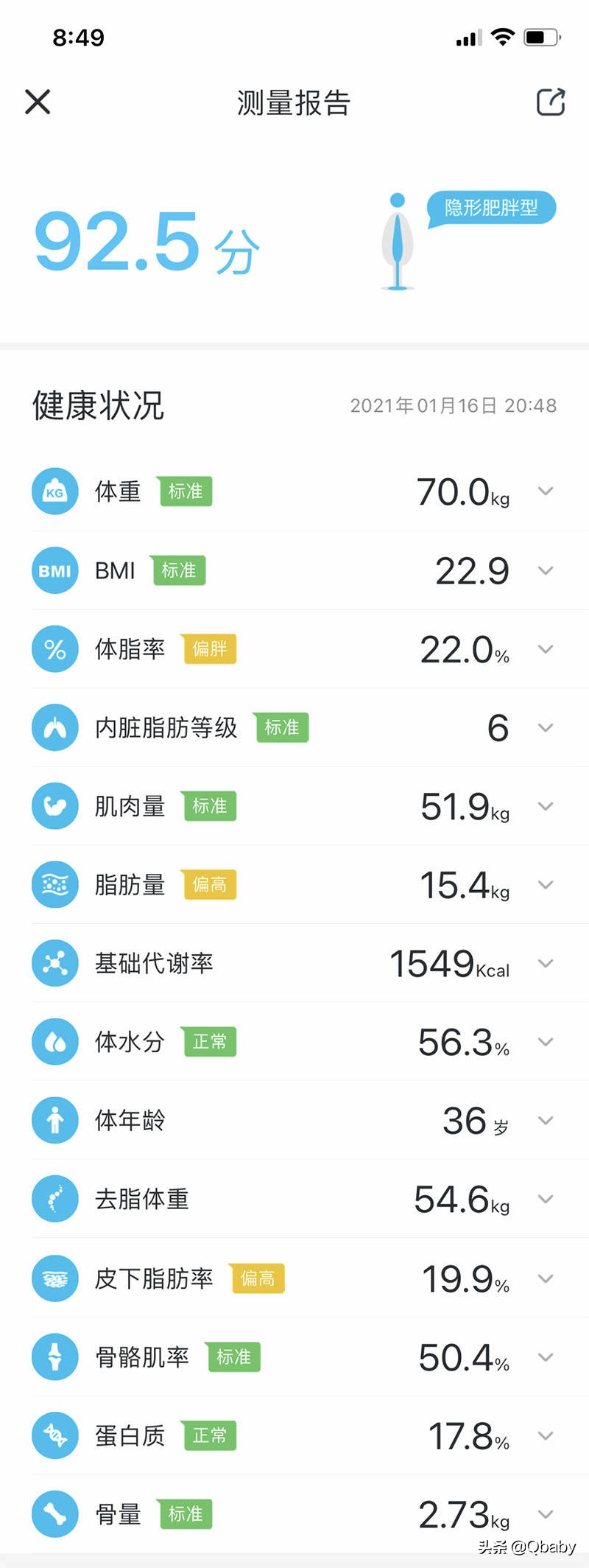This screenshot has height=1568, width=589.
Task: Select the 体脂率 percent icon
Action: pos(54,649)
